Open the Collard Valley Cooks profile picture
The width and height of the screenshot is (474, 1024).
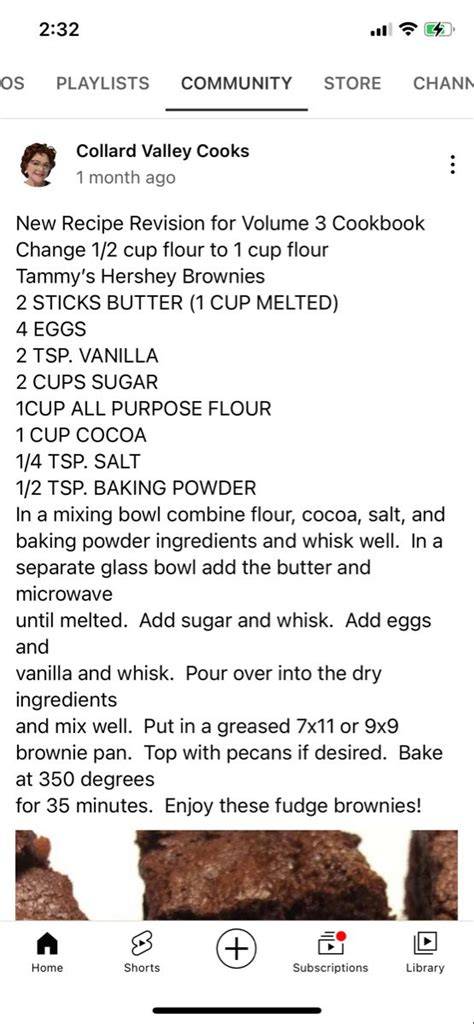point(39,165)
